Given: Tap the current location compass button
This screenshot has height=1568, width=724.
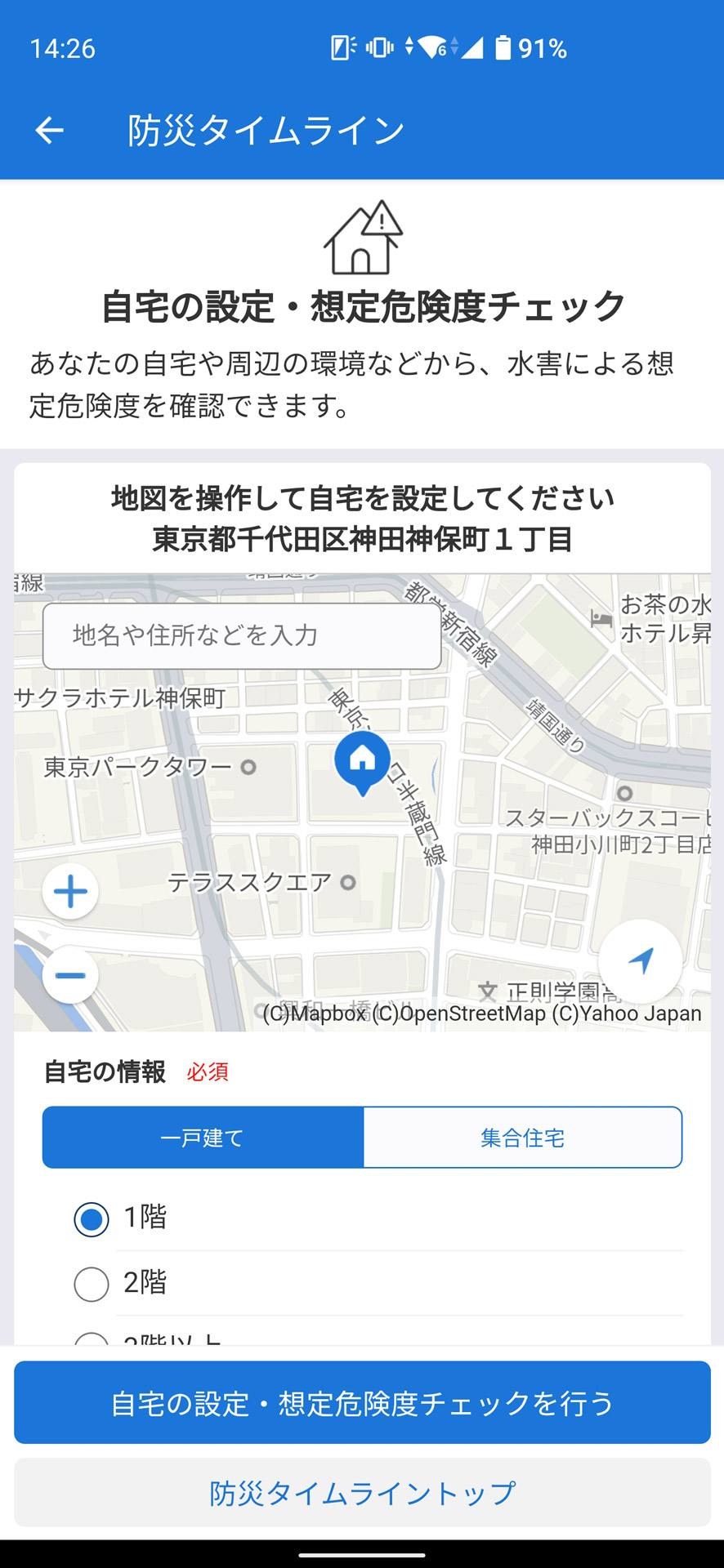Looking at the screenshot, I should pos(642,960).
